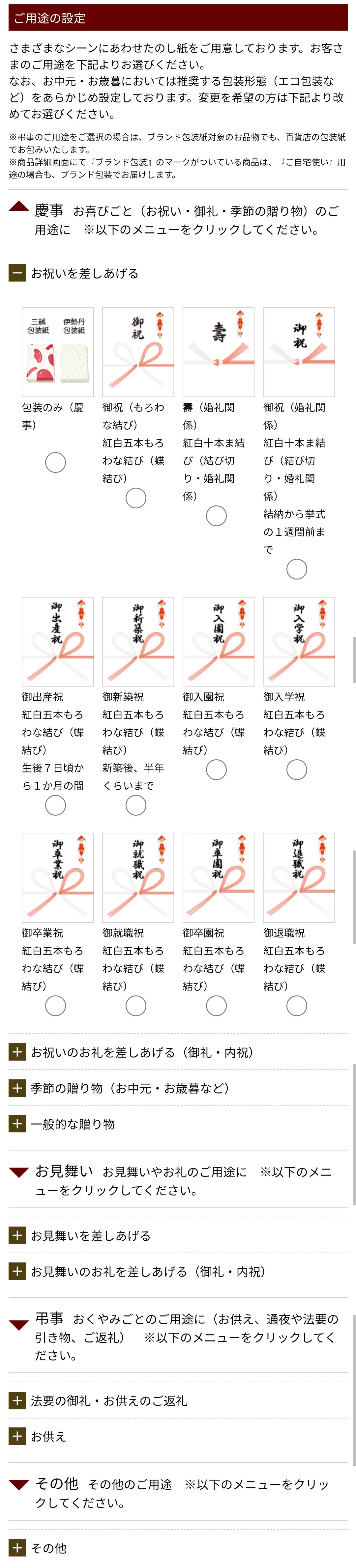Expand the お供え section
The width and height of the screenshot is (356, 1568).
click(x=17, y=1437)
